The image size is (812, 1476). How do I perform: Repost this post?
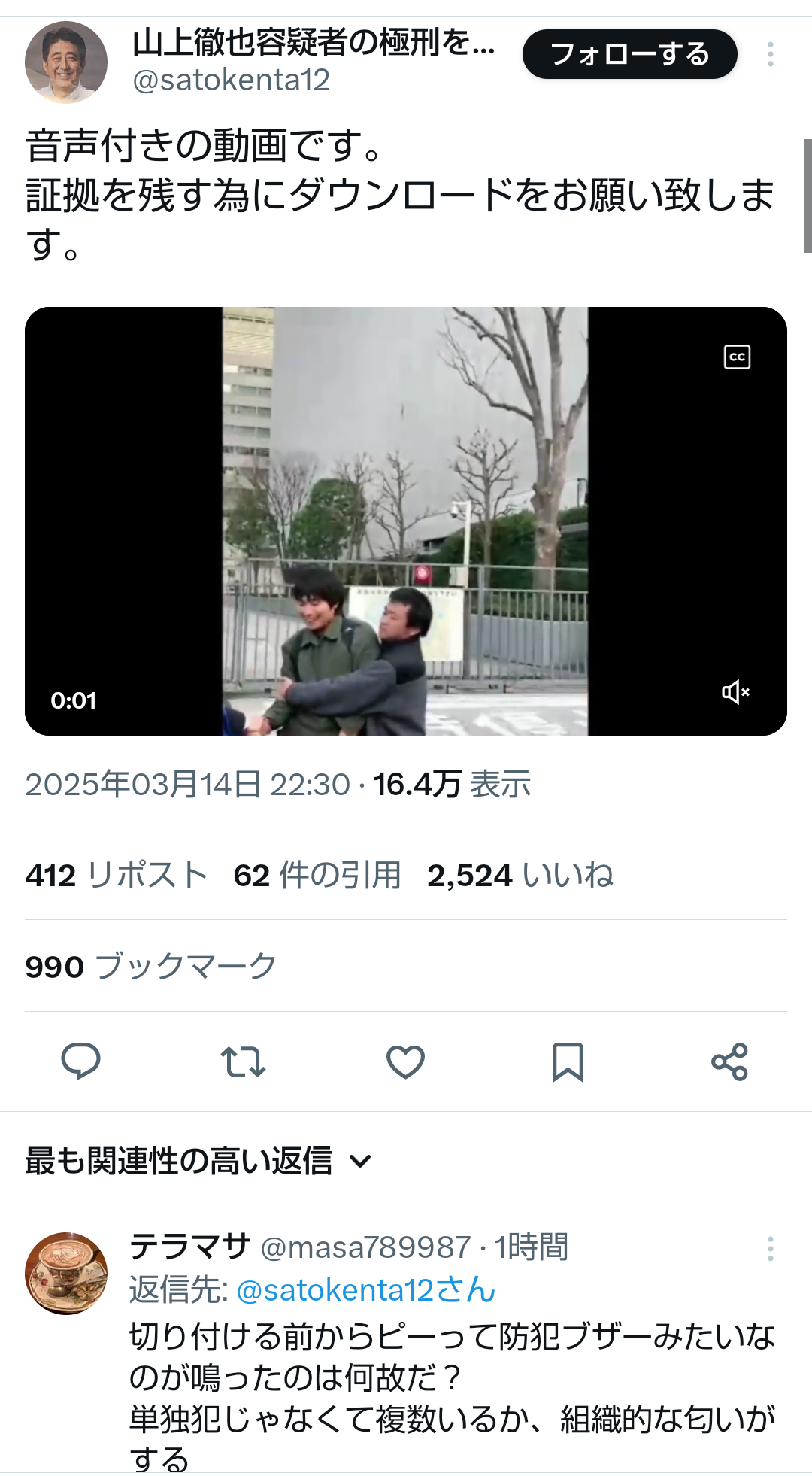coord(243,1062)
